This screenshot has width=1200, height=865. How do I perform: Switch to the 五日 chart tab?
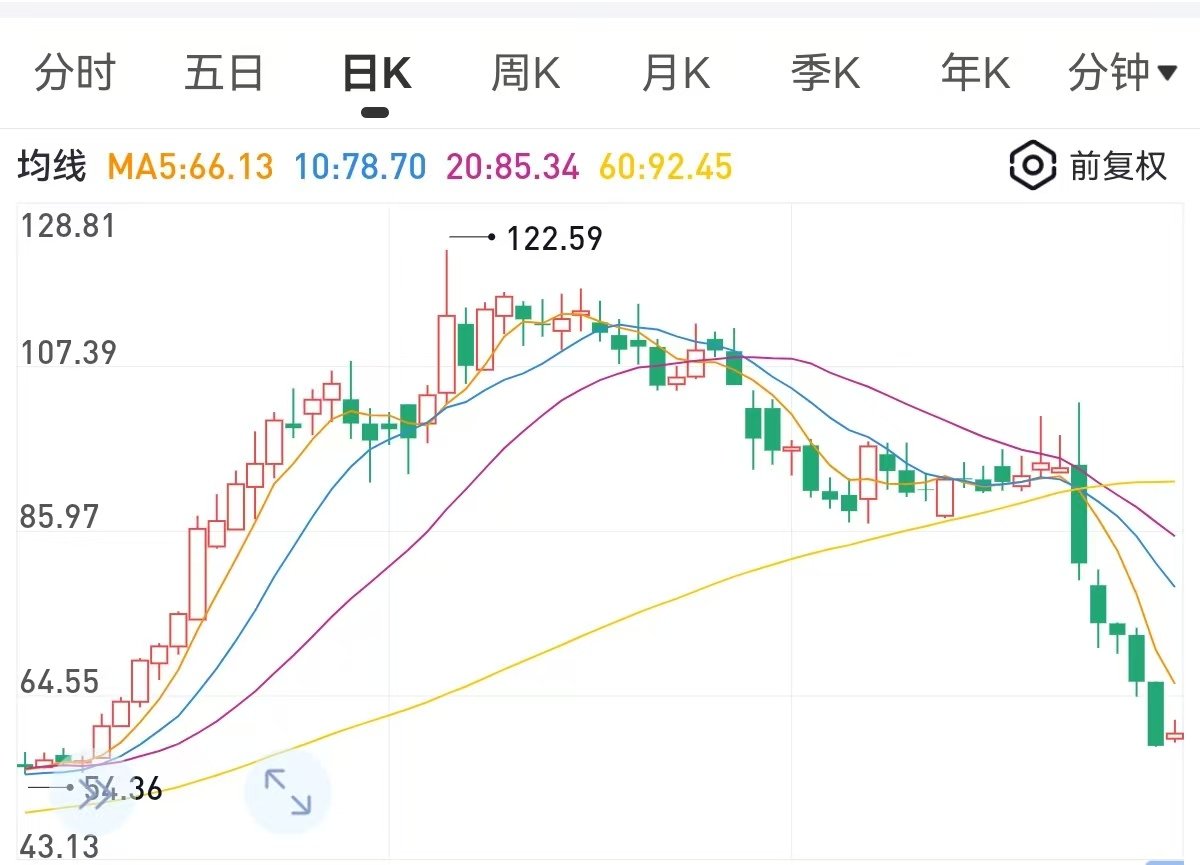[224, 74]
